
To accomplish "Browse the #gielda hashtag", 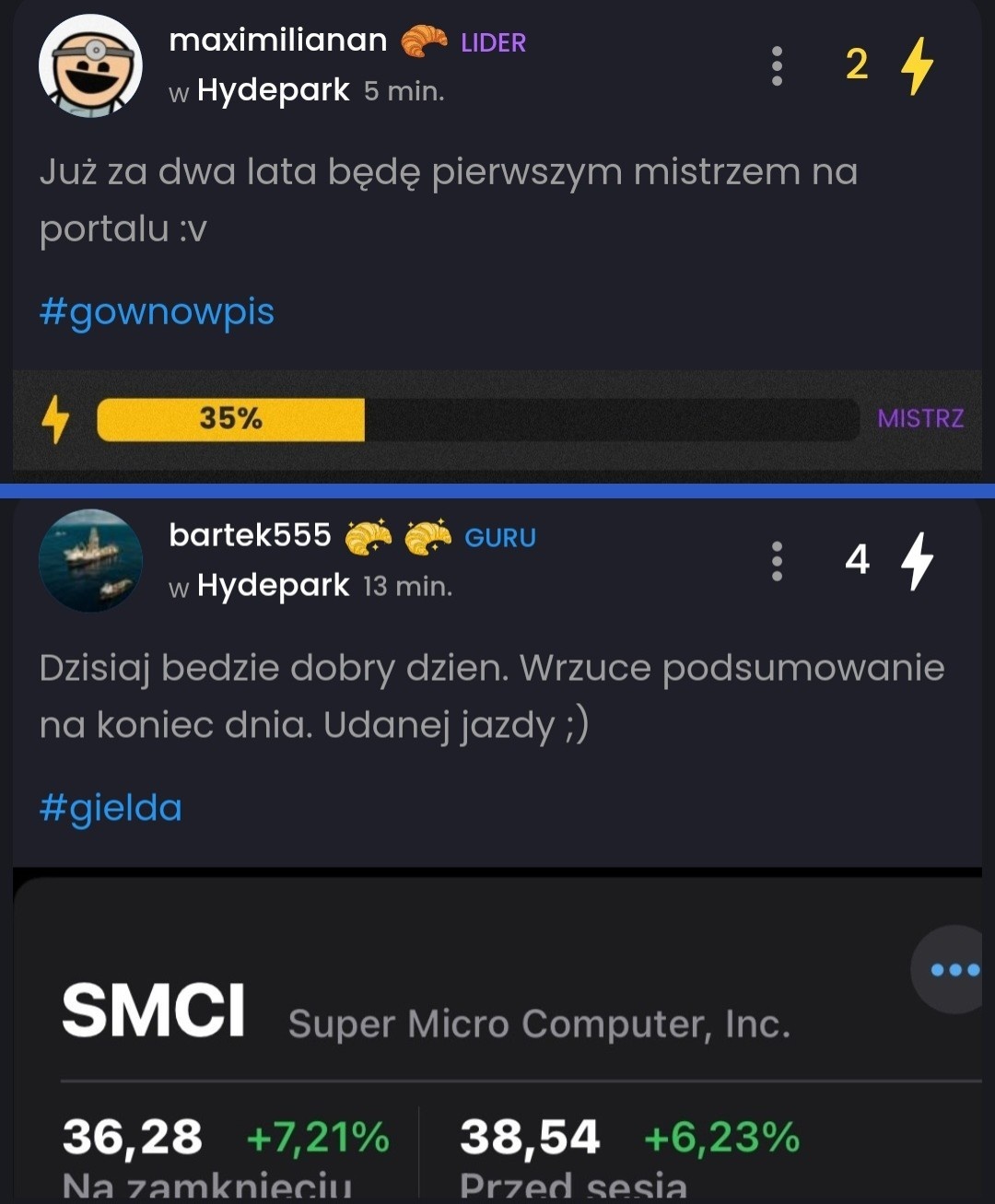I will click(x=111, y=807).
